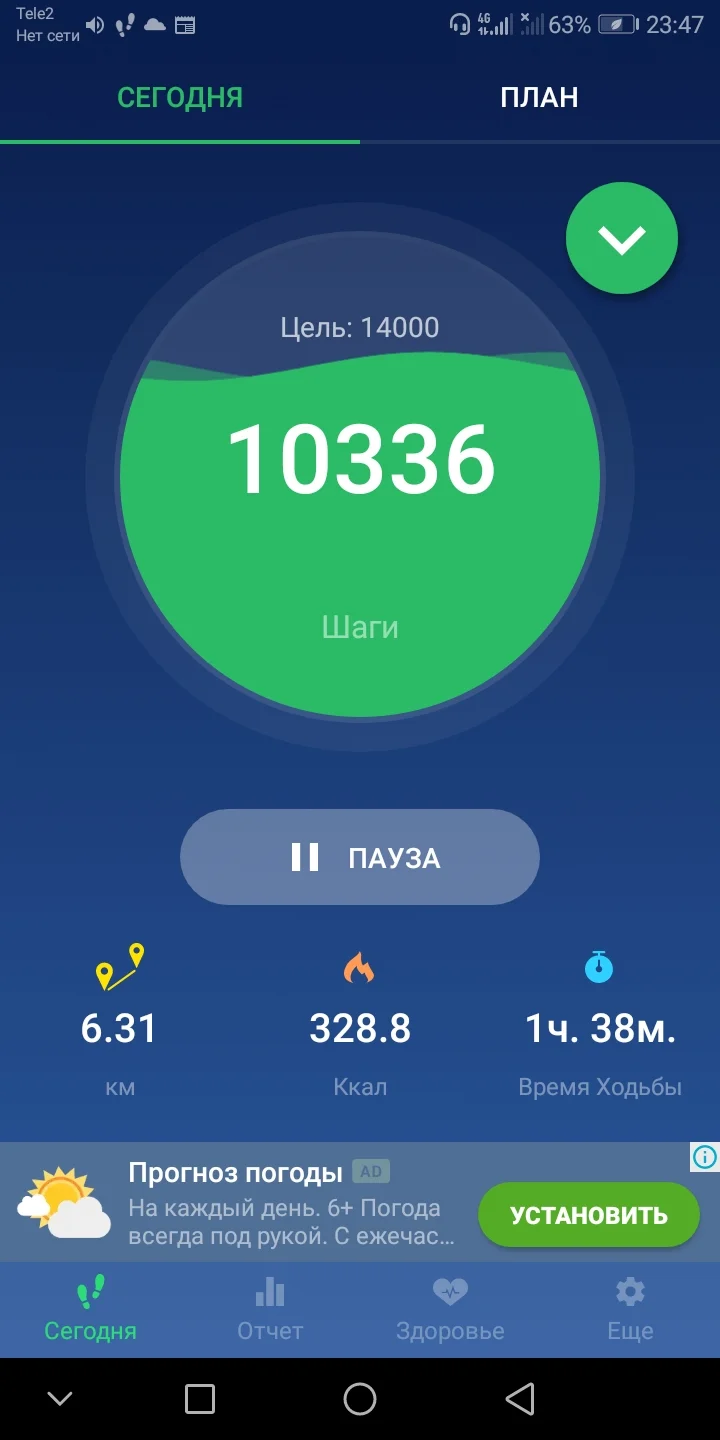Screen dimensions: 720x1440
Task: Open the Отчет tab
Action: [x=270, y=1310]
